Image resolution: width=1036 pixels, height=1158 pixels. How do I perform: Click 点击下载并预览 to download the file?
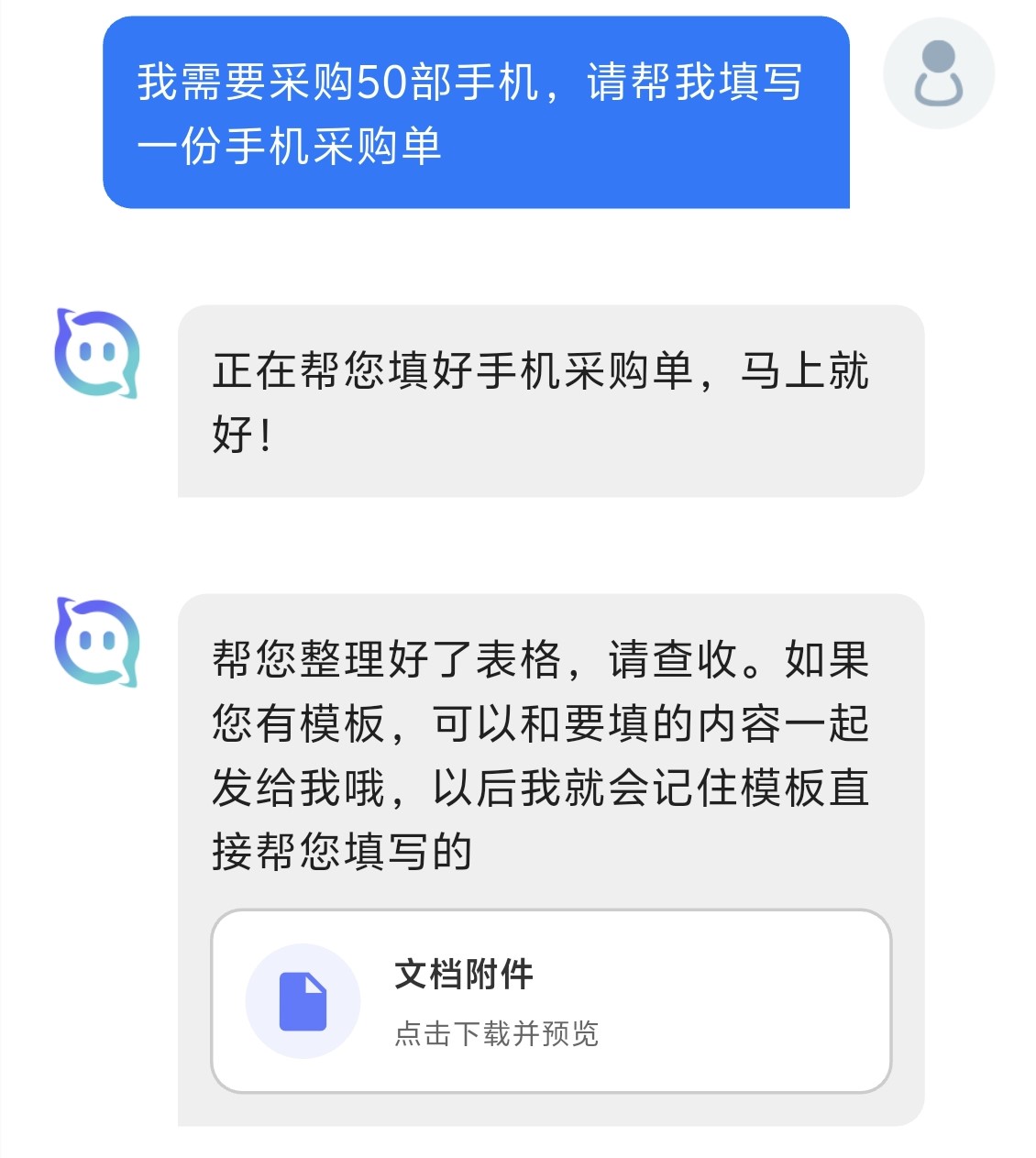click(495, 1034)
